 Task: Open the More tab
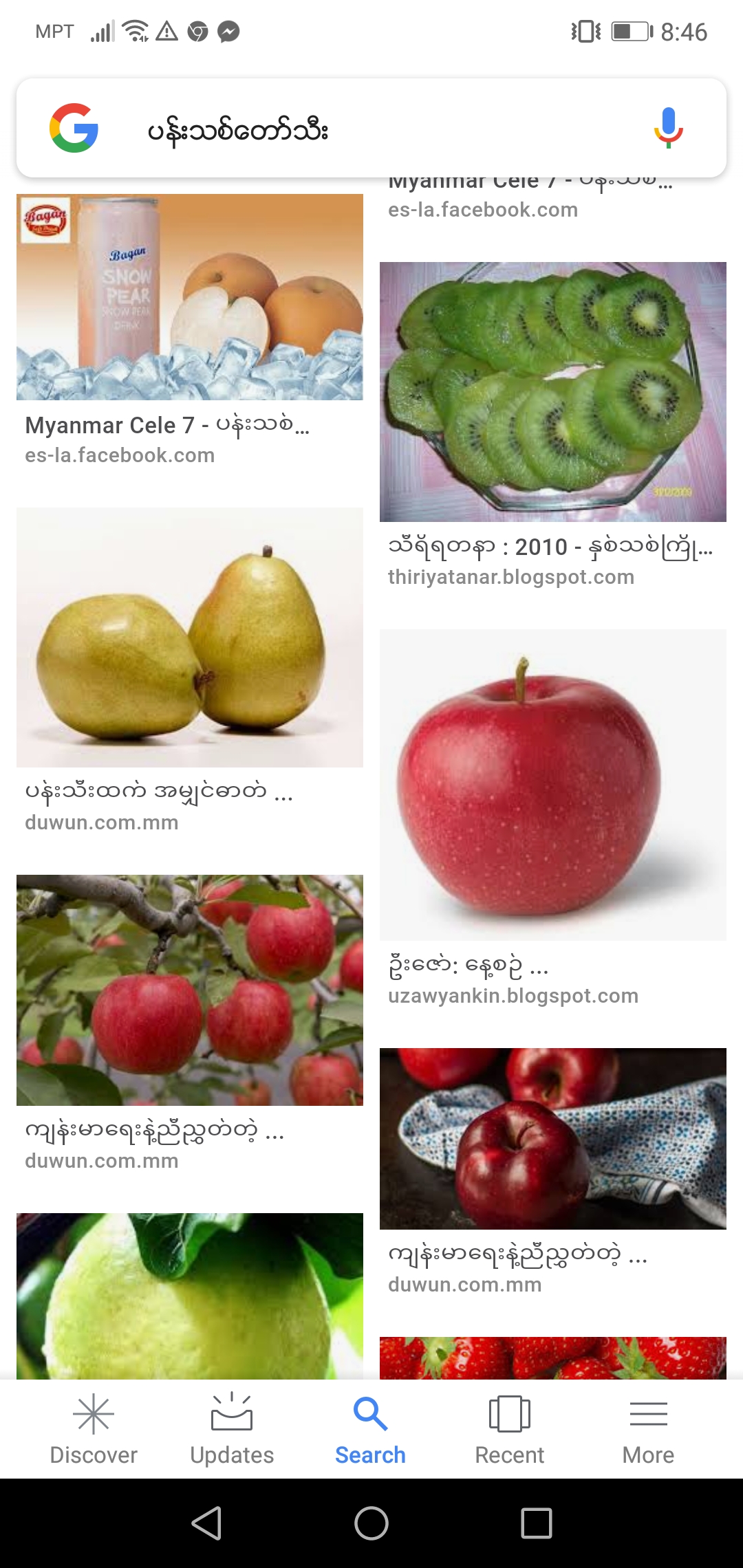pos(648,1429)
